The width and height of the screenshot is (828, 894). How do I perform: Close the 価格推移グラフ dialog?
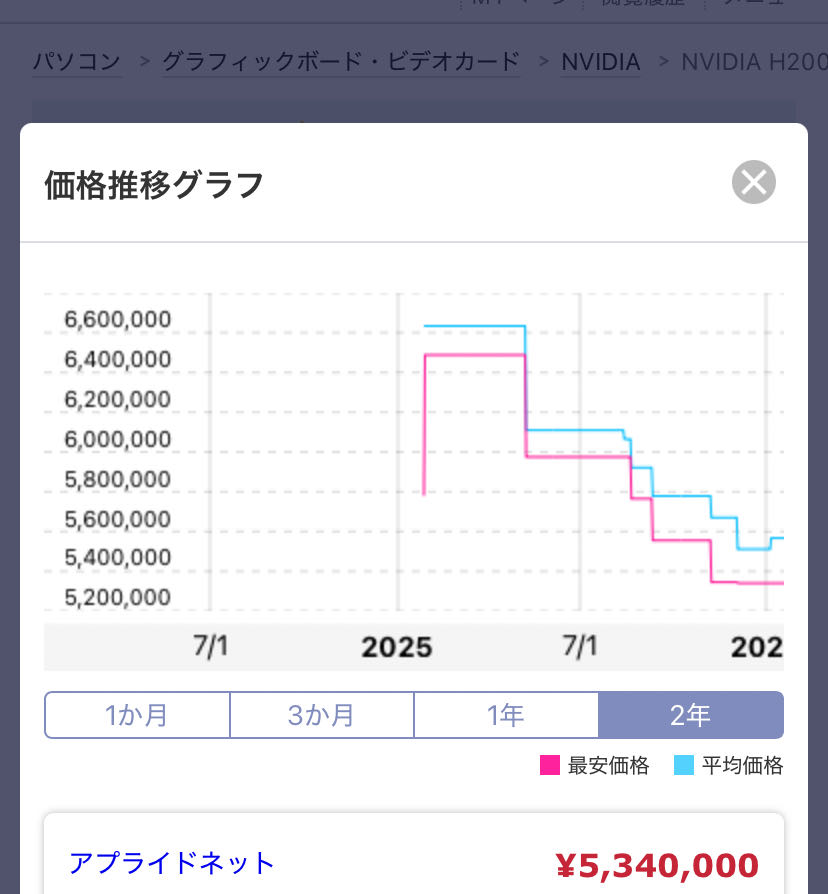click(x=753, y=182)
